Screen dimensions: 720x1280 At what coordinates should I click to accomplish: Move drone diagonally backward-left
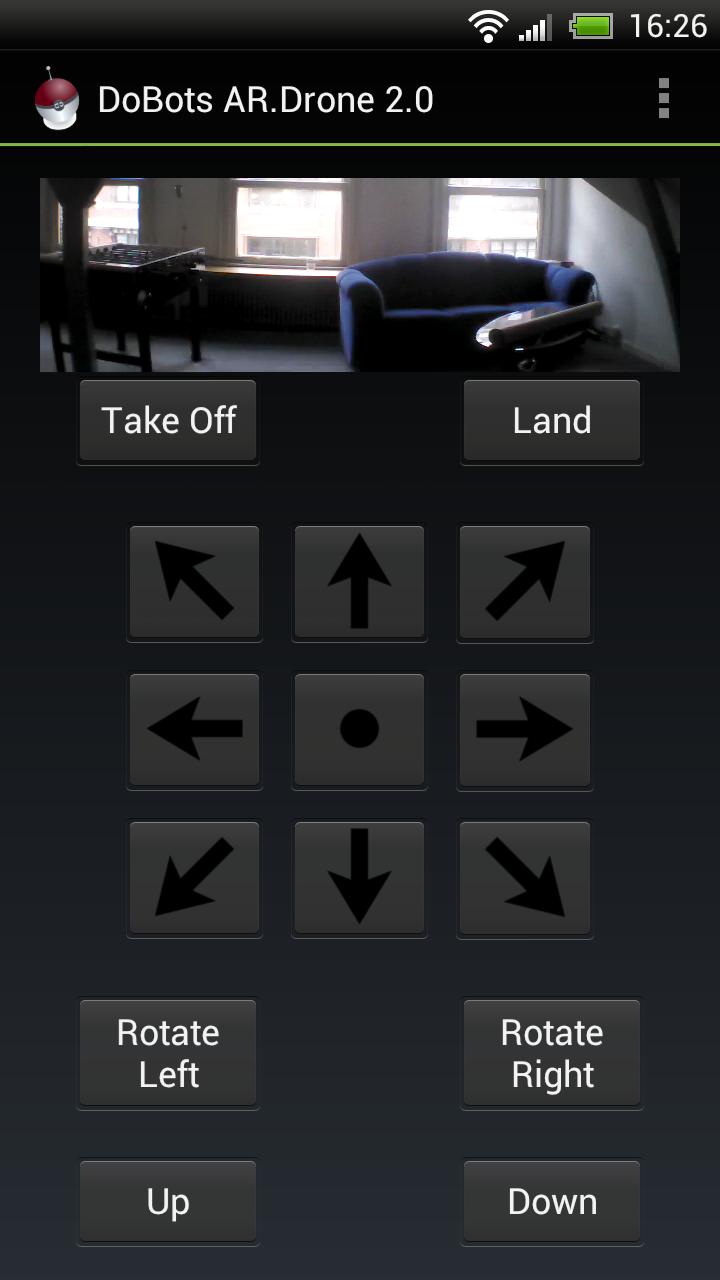[194, 877]
